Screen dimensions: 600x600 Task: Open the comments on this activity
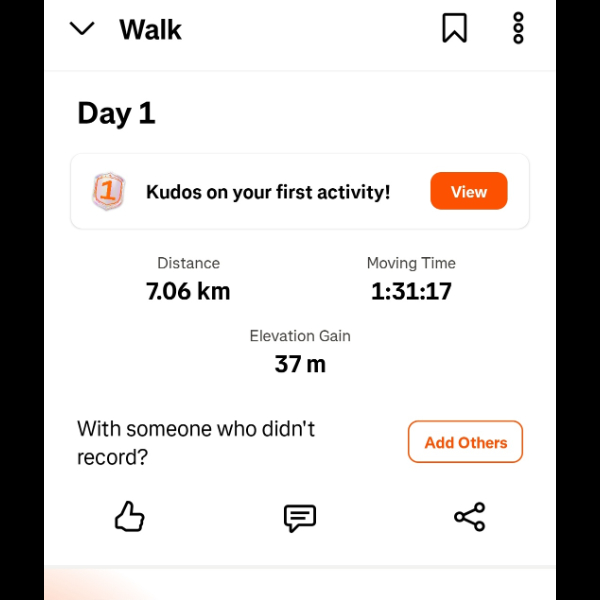300,517
